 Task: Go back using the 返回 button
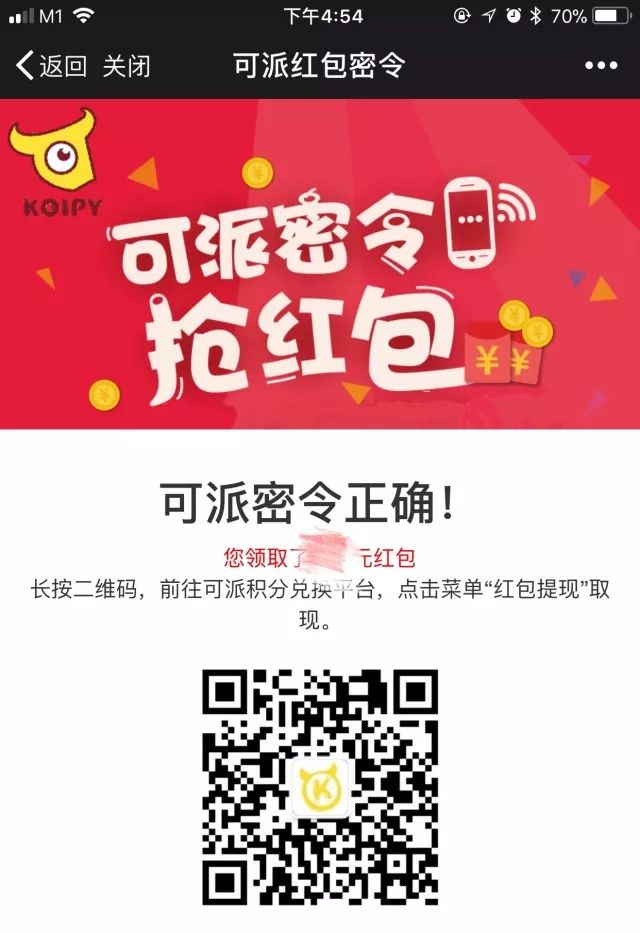(x=52, y=66)
